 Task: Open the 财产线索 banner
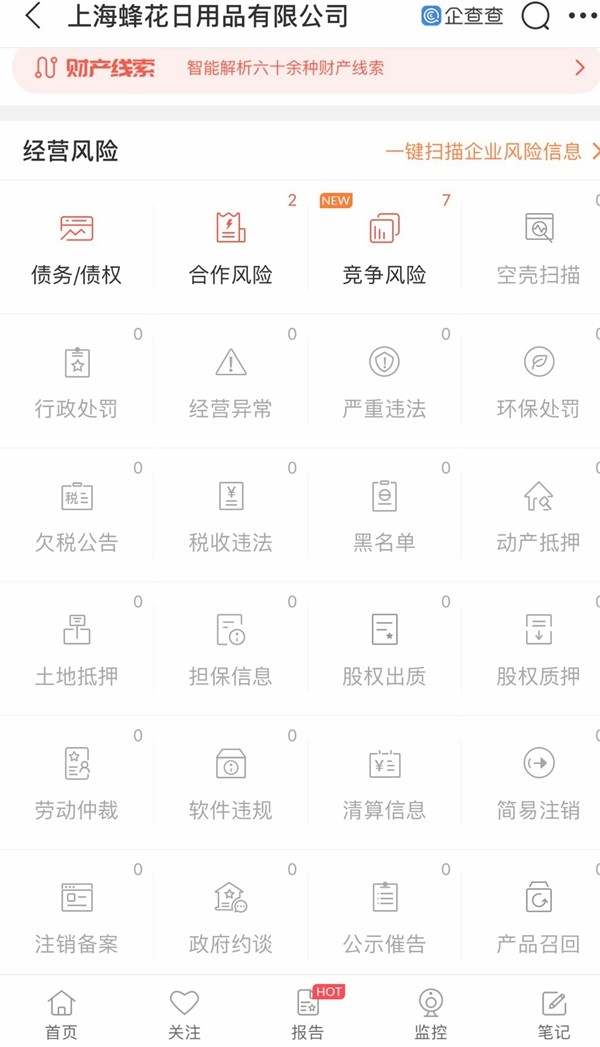[300, 67]
